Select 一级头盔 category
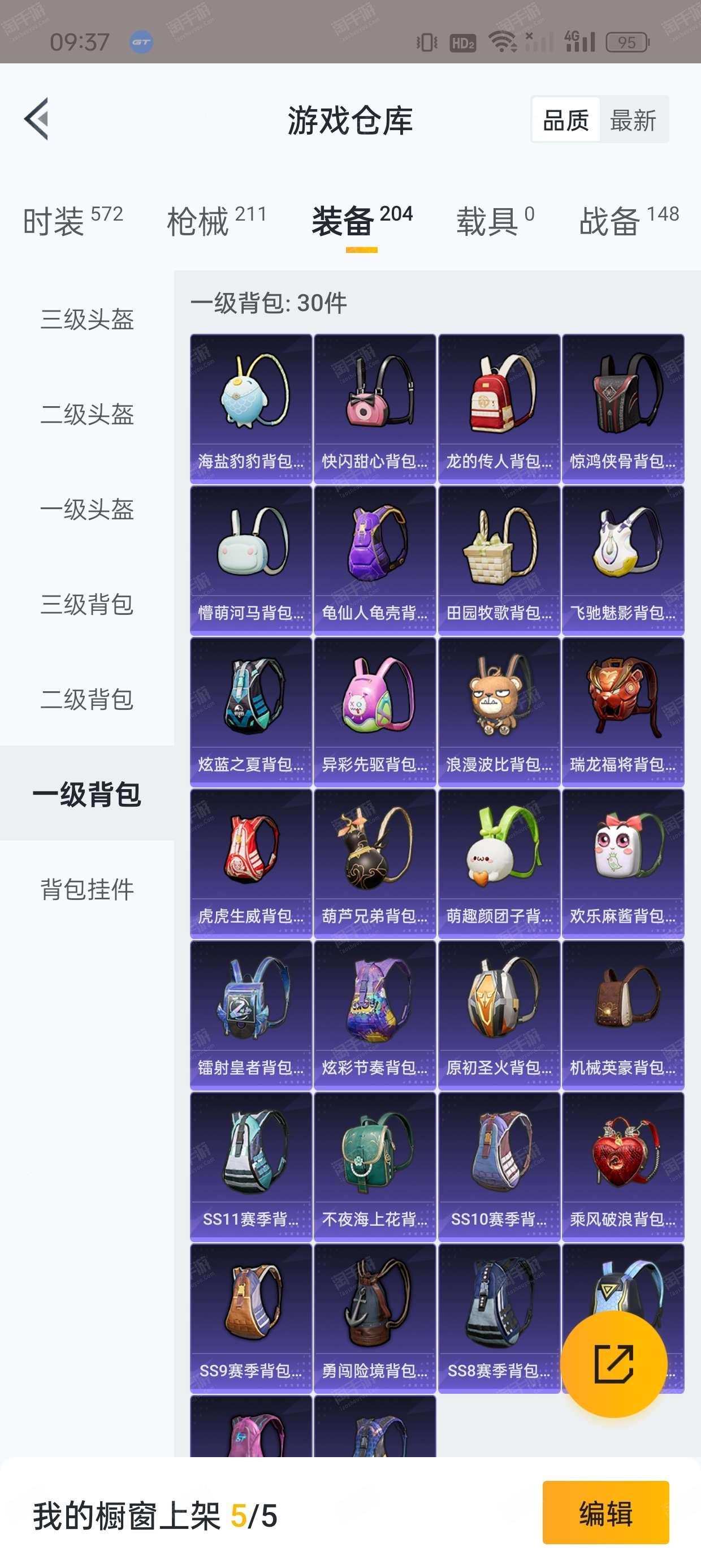 point(87,510)
